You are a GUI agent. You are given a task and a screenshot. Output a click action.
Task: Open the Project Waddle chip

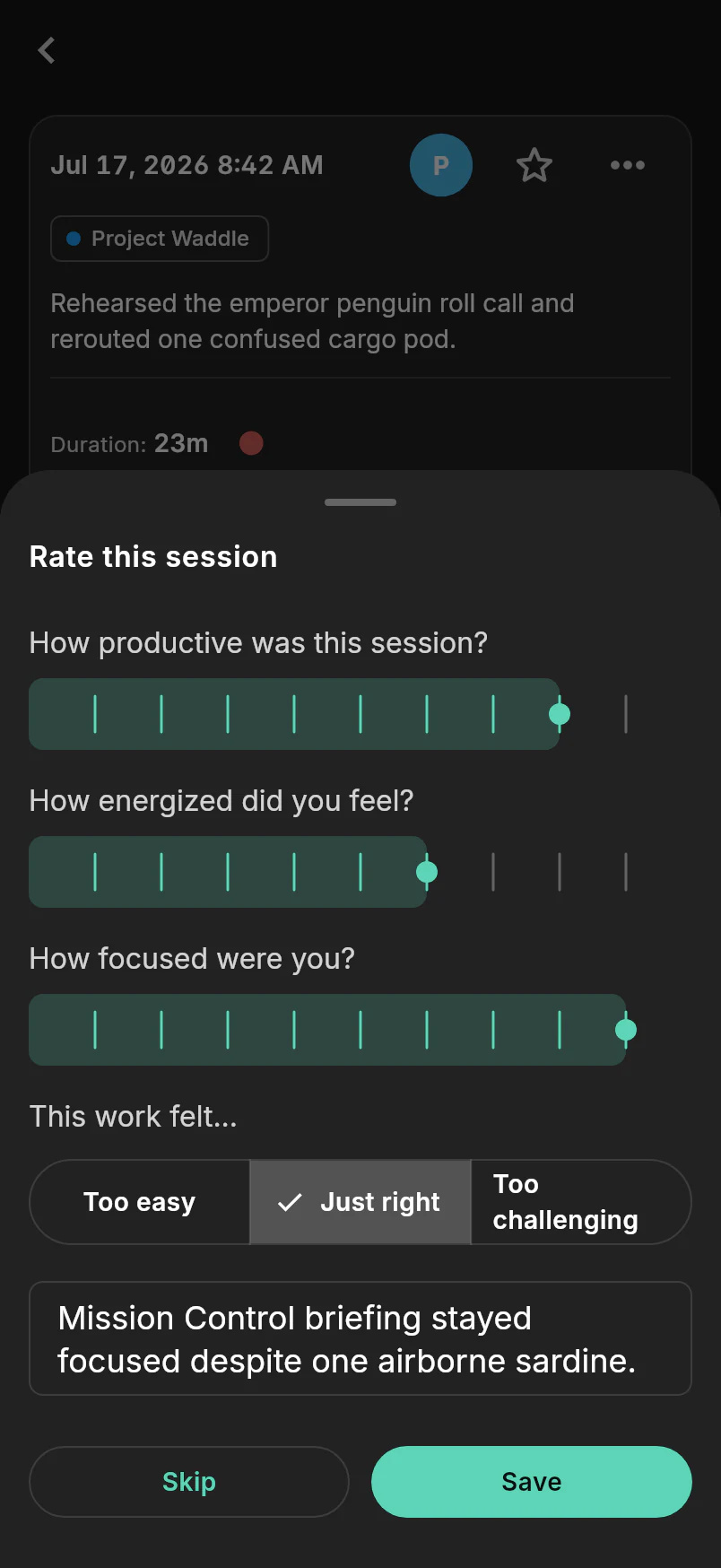coord(160,239)
